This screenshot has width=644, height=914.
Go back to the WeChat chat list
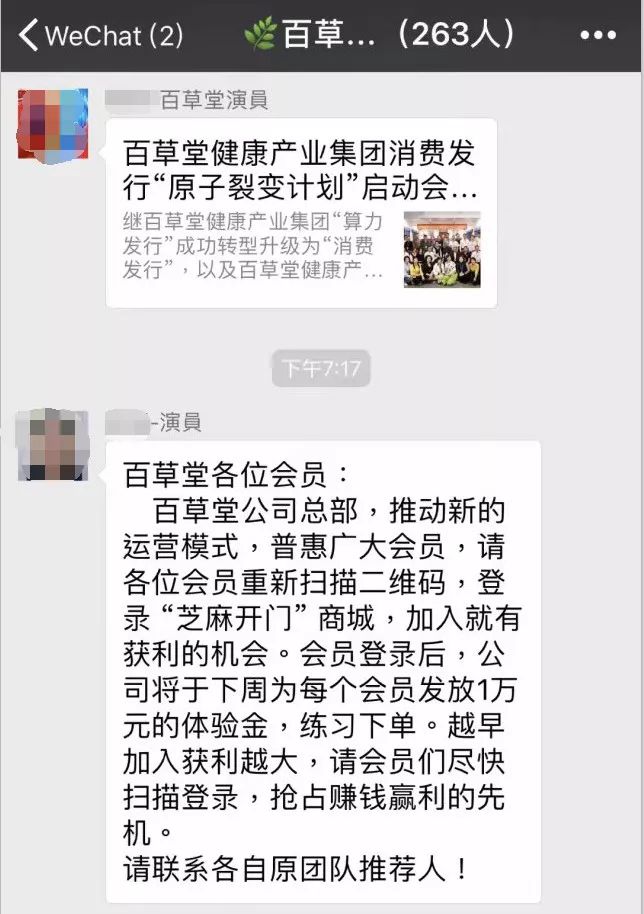tap(100, 36)
